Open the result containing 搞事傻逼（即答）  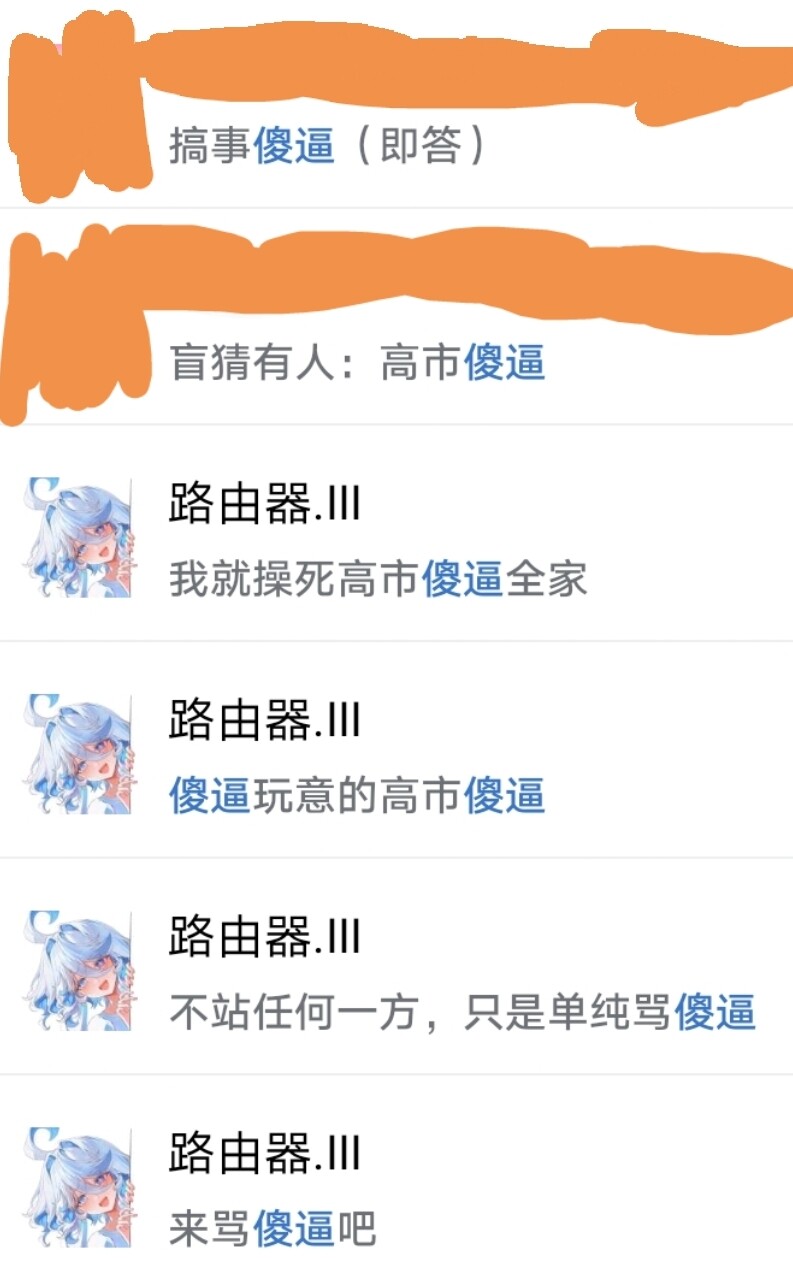point(326,147)
